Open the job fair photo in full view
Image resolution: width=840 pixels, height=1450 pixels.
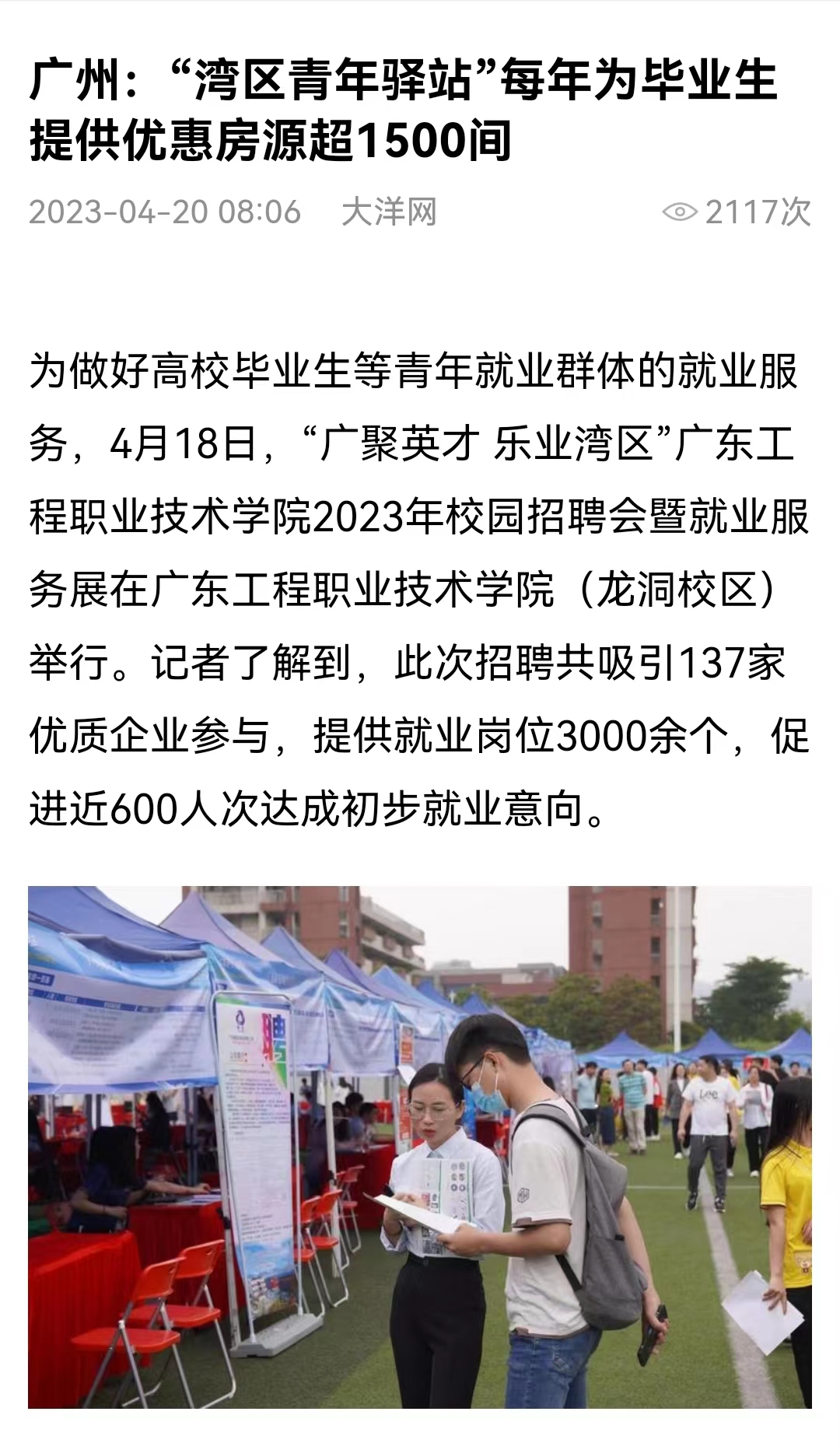(420, 1147)
